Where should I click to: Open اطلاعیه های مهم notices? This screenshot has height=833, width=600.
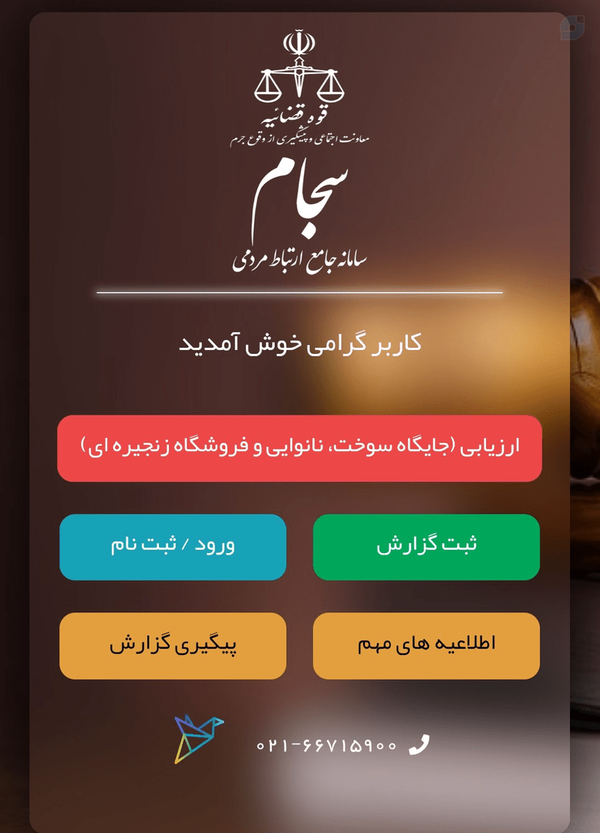tap(426, 645)
